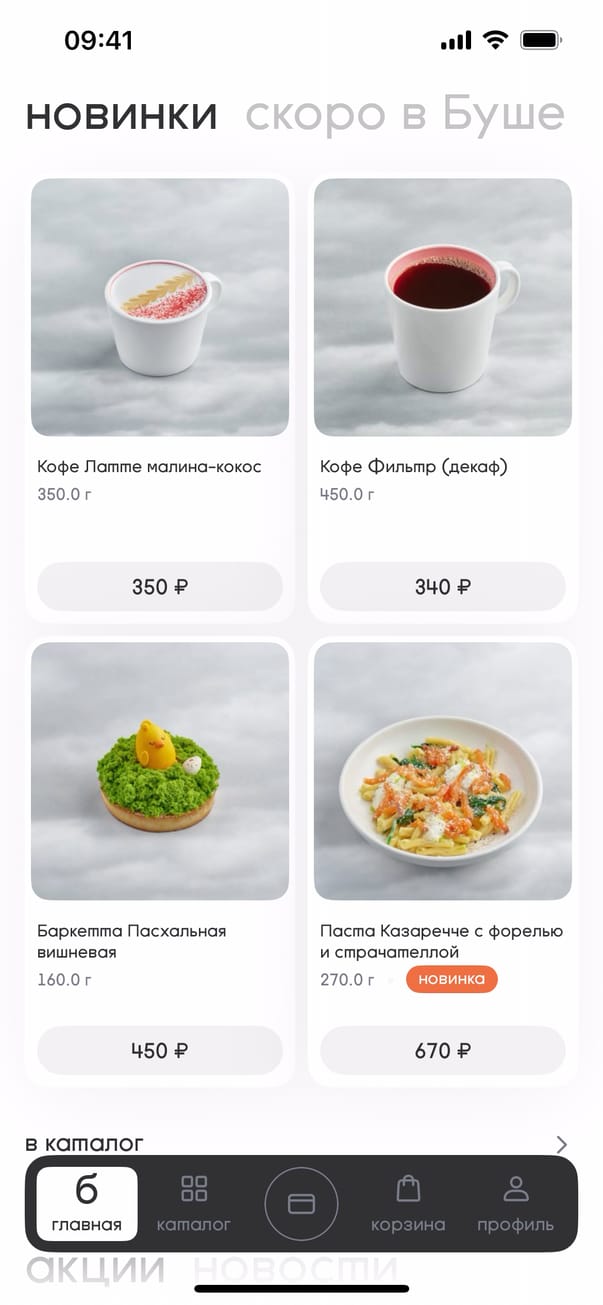This screenshot has width=603, height=1305.
Task: Select the «новинки» tab
Action: point(121,116)
